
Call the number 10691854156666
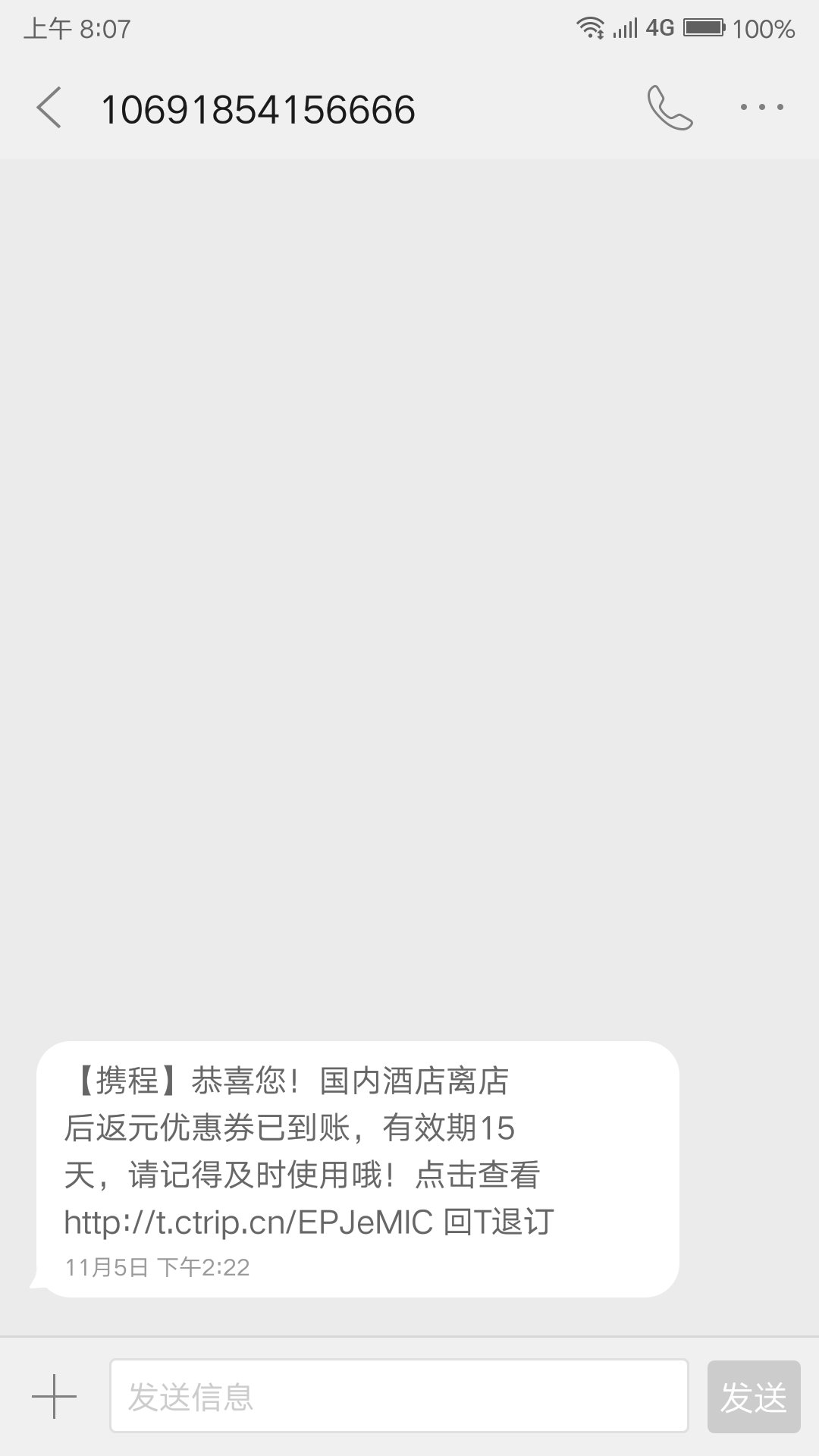click(x=670, y=108)
